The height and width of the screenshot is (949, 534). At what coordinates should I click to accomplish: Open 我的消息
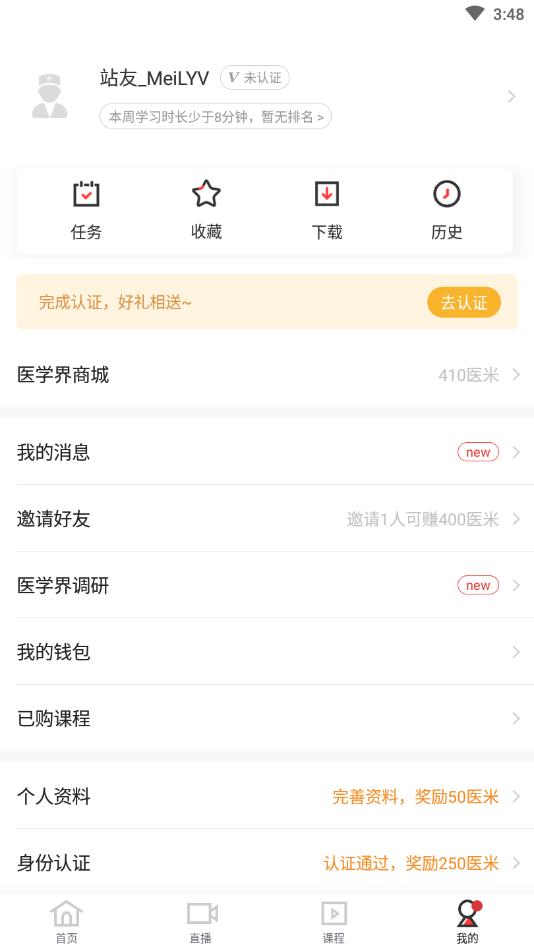pyautogui.click(x=267, y=452)
